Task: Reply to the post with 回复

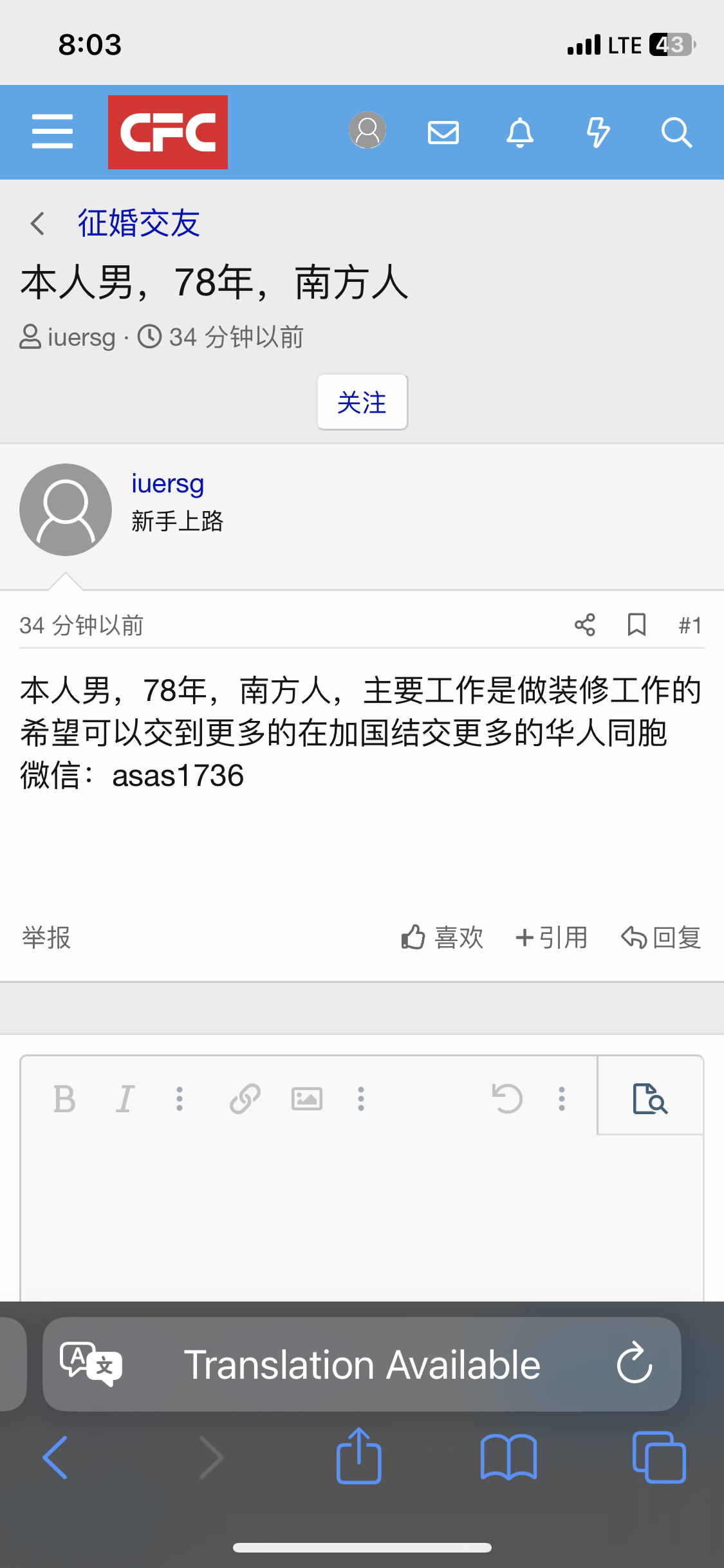Action: click(x=661, y=937)
